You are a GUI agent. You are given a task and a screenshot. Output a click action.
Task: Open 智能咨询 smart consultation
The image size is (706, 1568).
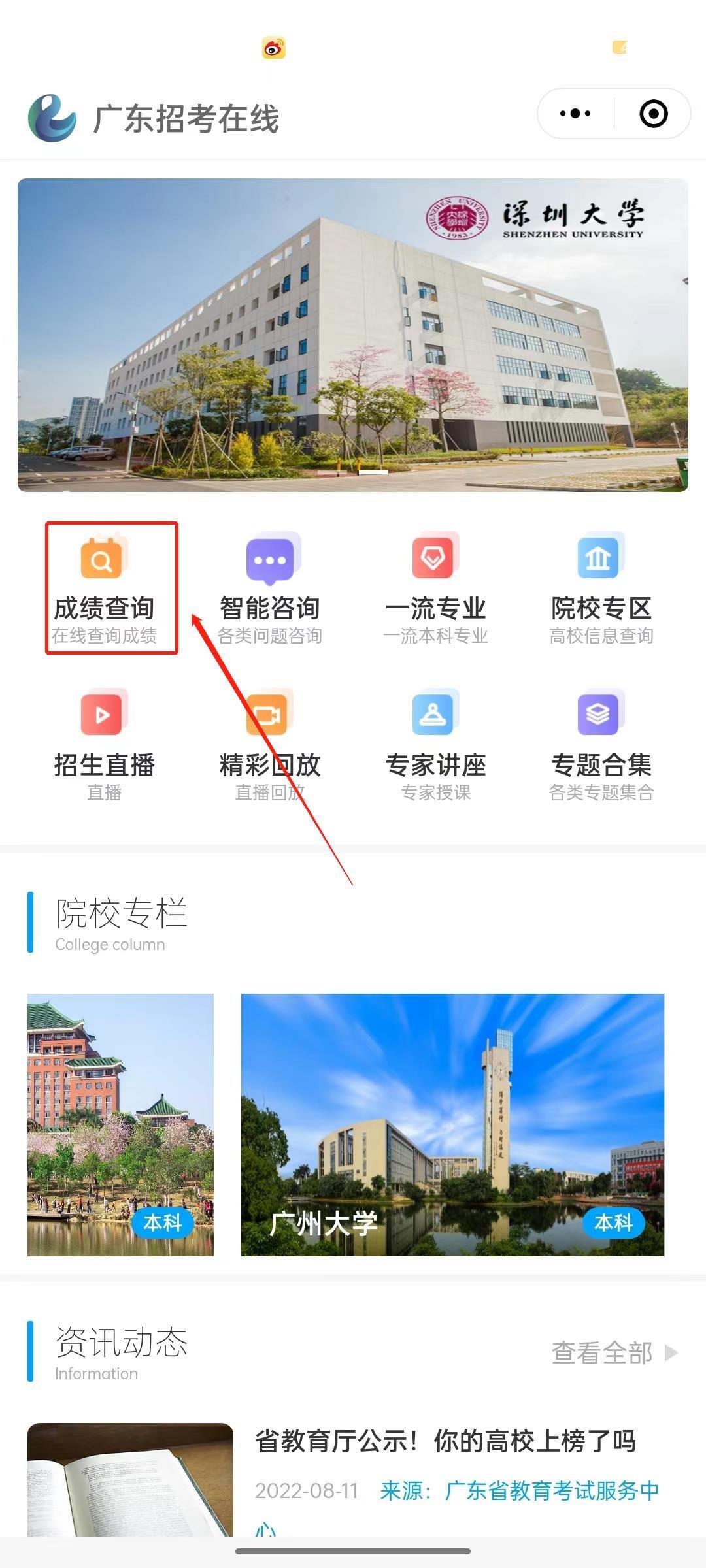270,587
